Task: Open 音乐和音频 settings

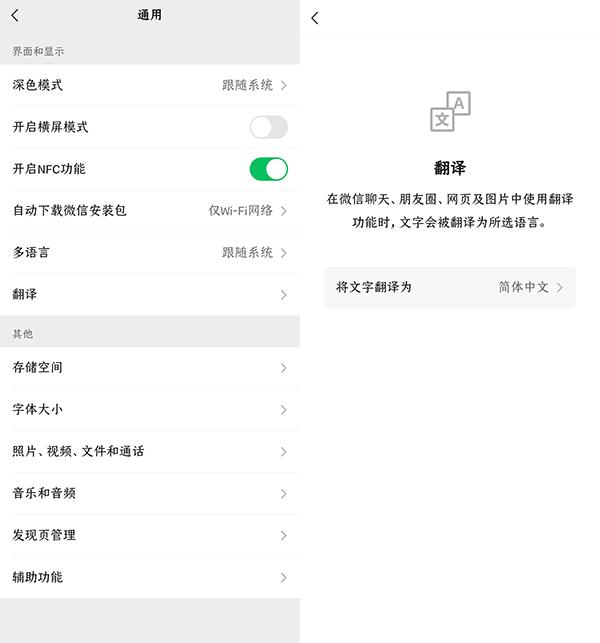Action: click(150, 493)
